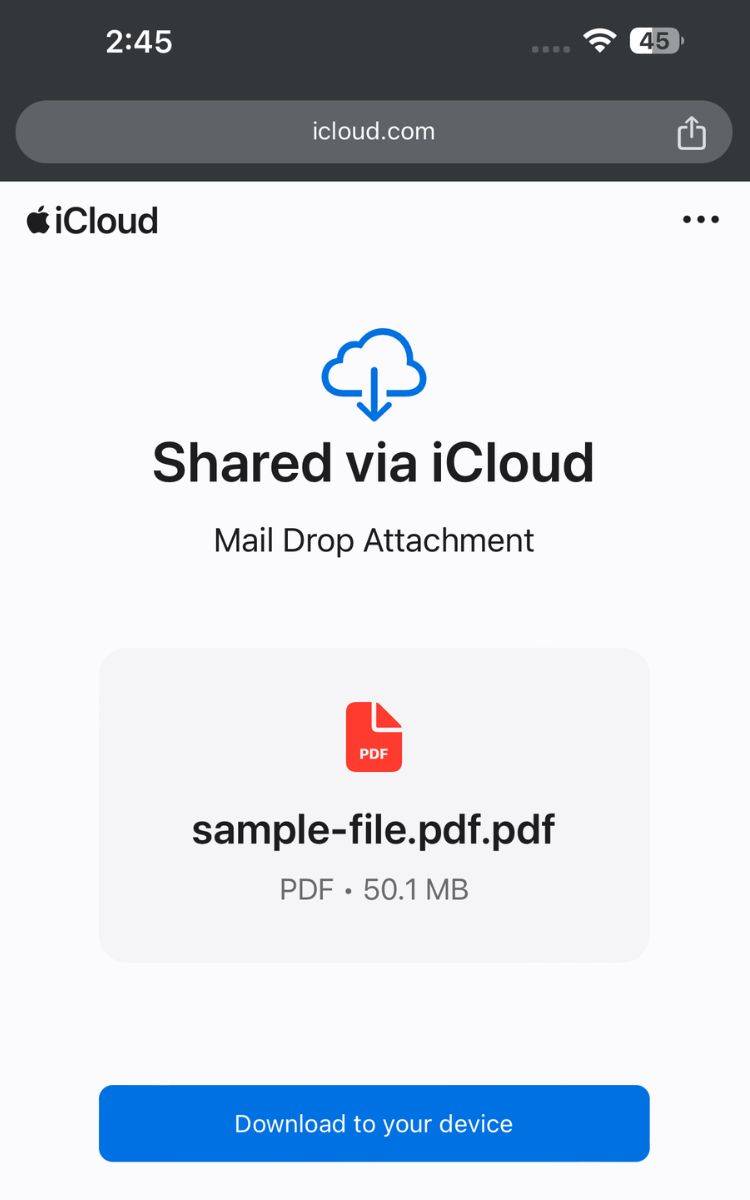
Task: Tap the PDF 50.1 MB size label
Action: (374, 889)
